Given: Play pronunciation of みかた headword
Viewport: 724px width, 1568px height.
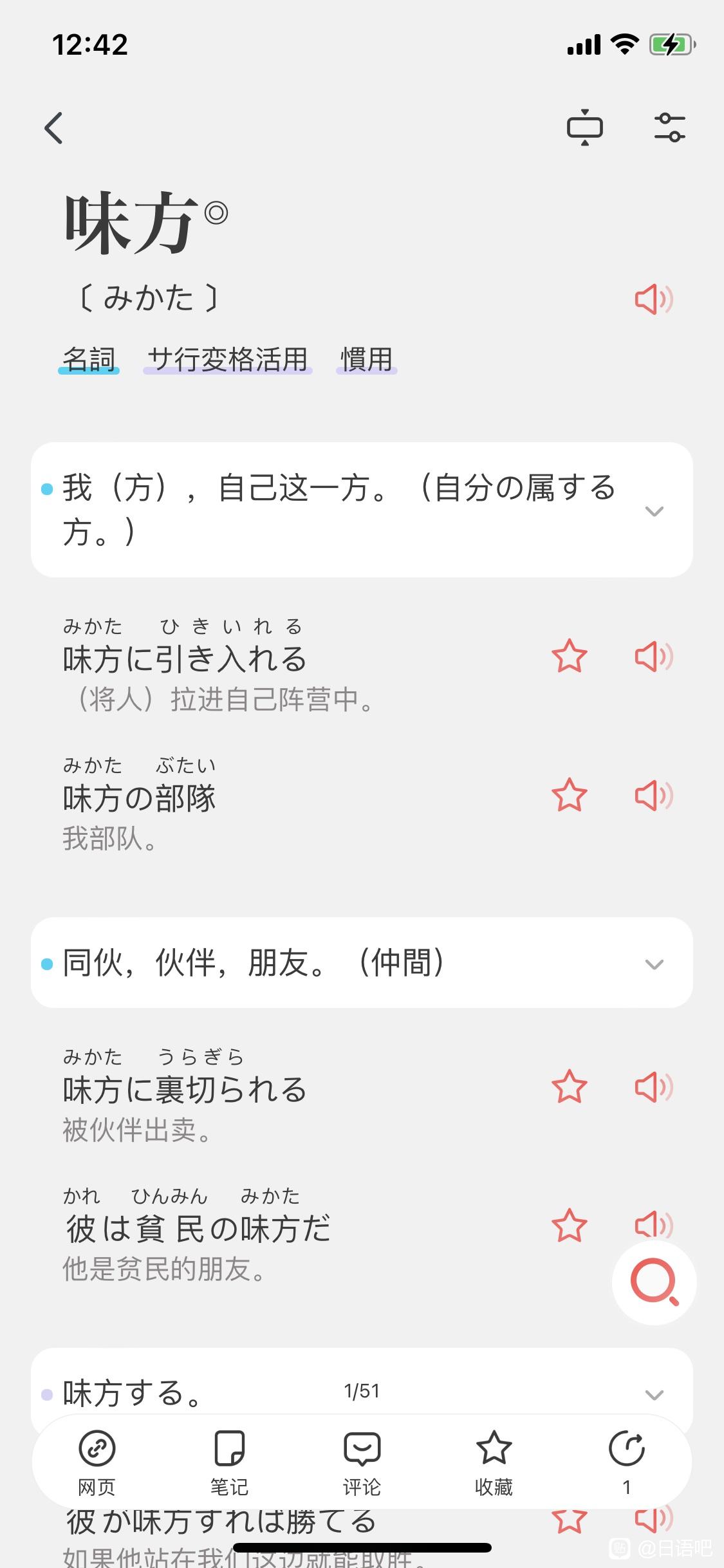Looking at the screenshot, I should [x=654, y=299].
